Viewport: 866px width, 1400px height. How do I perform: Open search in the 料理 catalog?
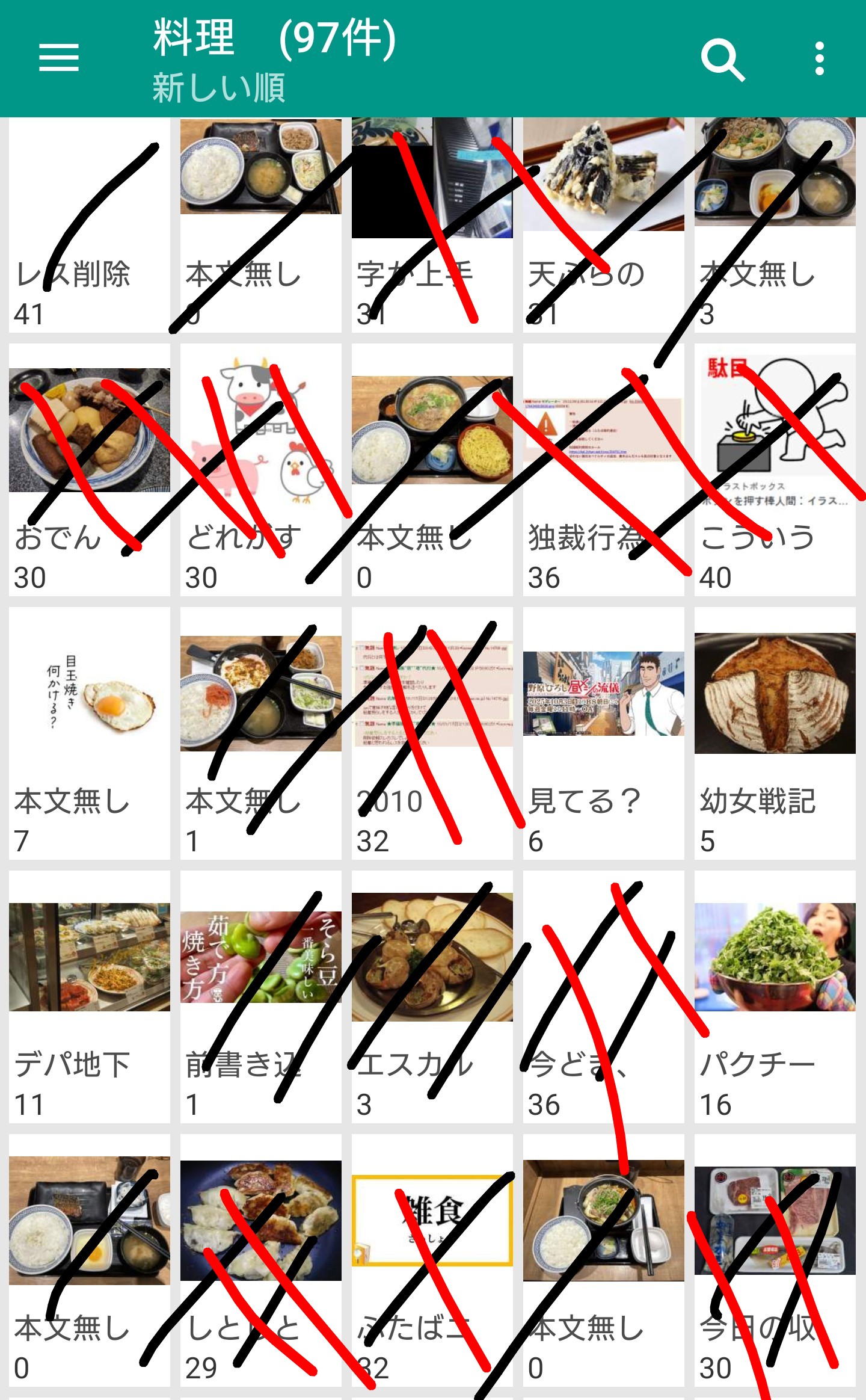(x=722, y=60)
